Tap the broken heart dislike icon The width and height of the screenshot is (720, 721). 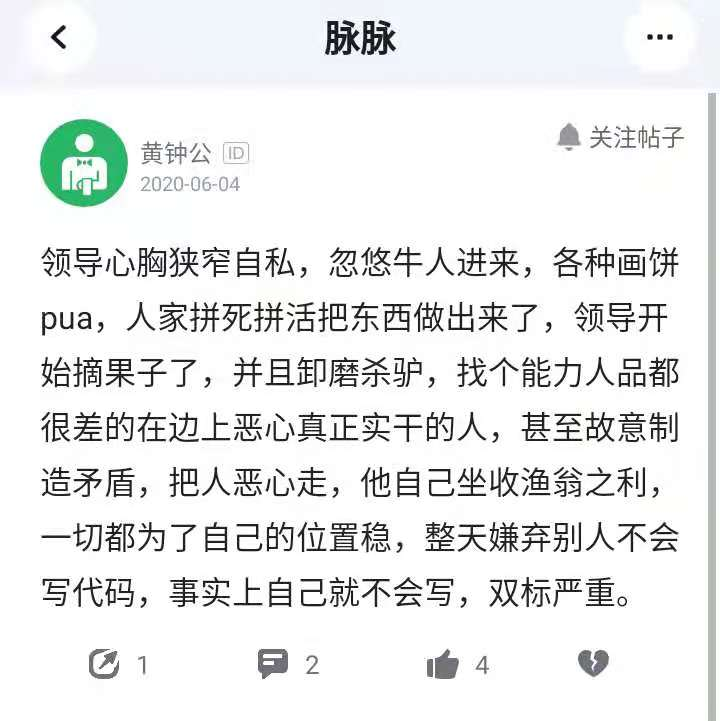click(x=593, y=664)
